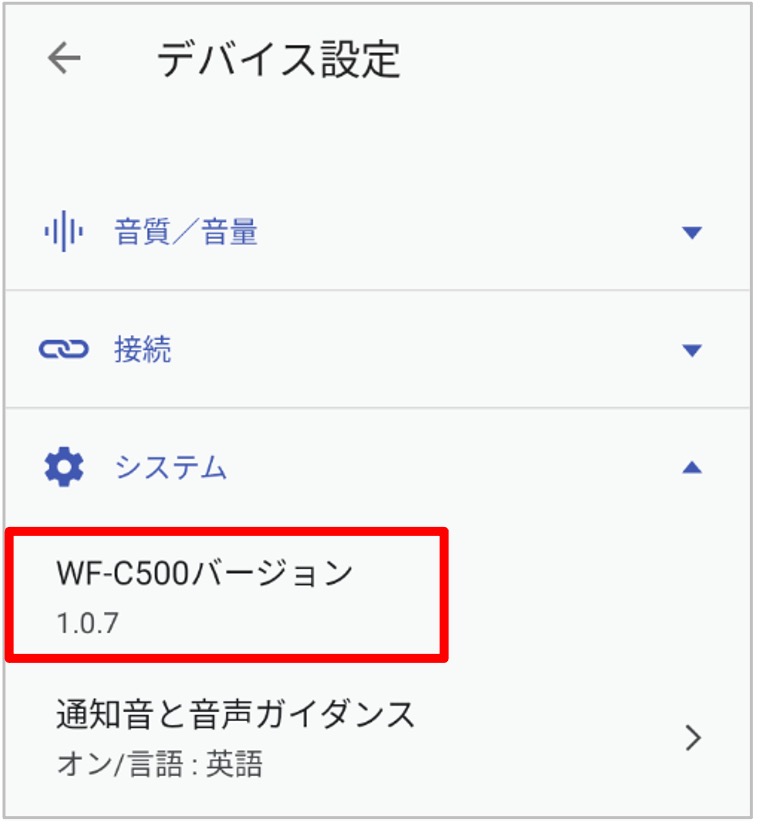760x825 pixels.
Task: Open 通知音と音声ガイダンス settings
Action: pos(378,738)
